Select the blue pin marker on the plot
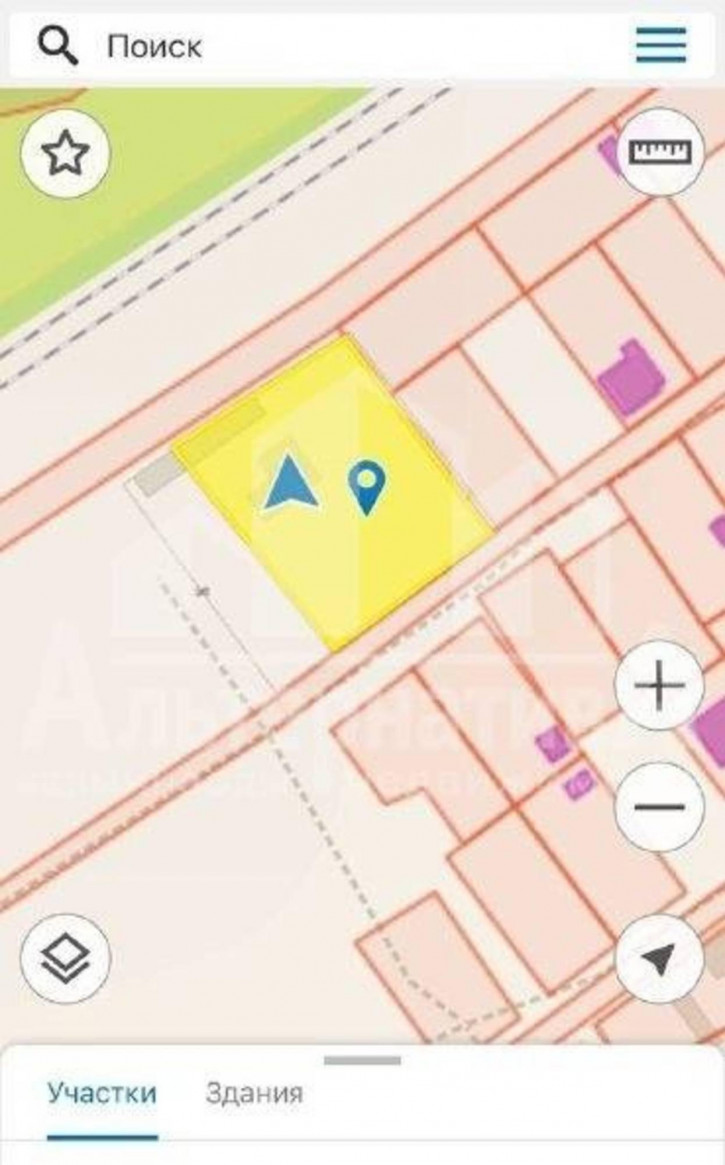The height and width of the screenshot is (1165, 725). click(367, 486)
